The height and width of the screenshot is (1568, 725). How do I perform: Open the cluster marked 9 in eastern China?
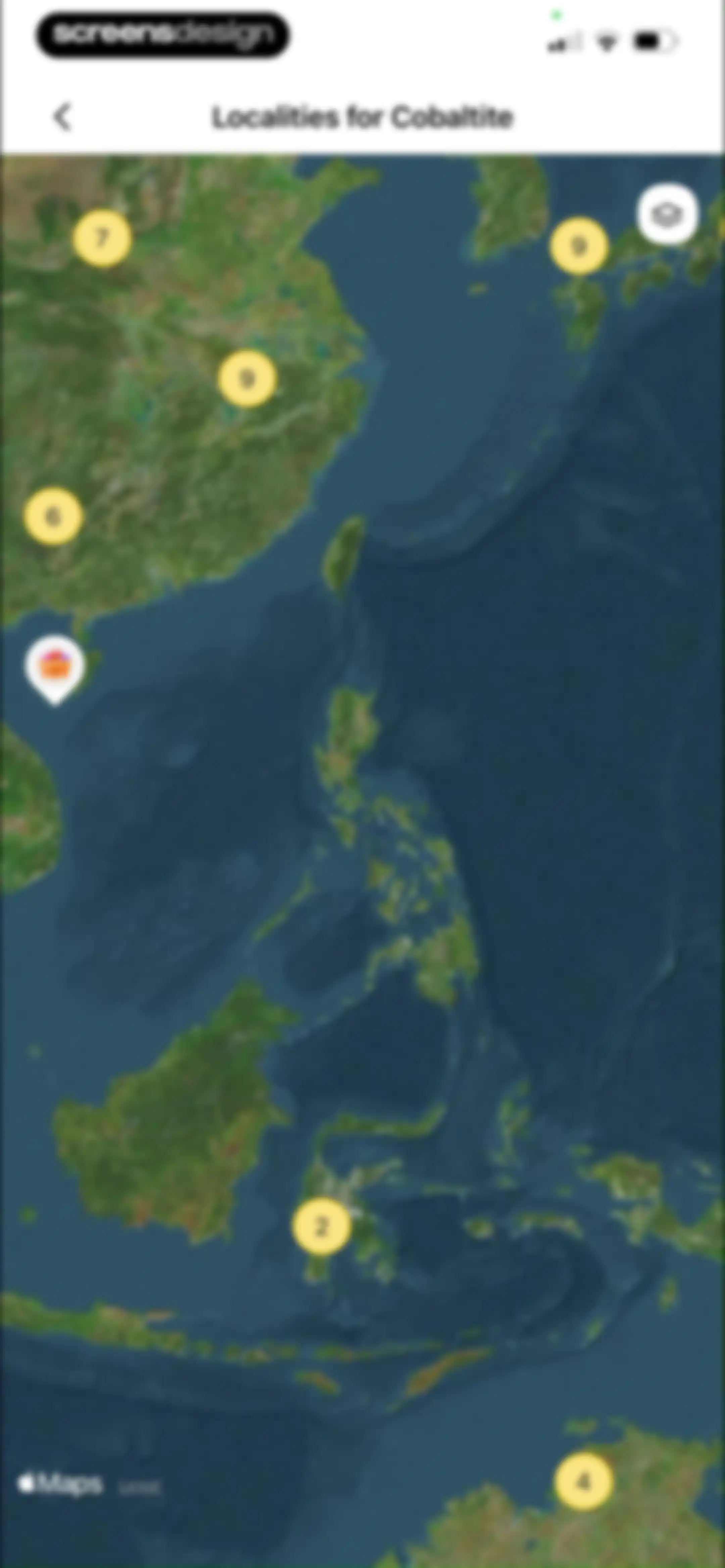247,378
